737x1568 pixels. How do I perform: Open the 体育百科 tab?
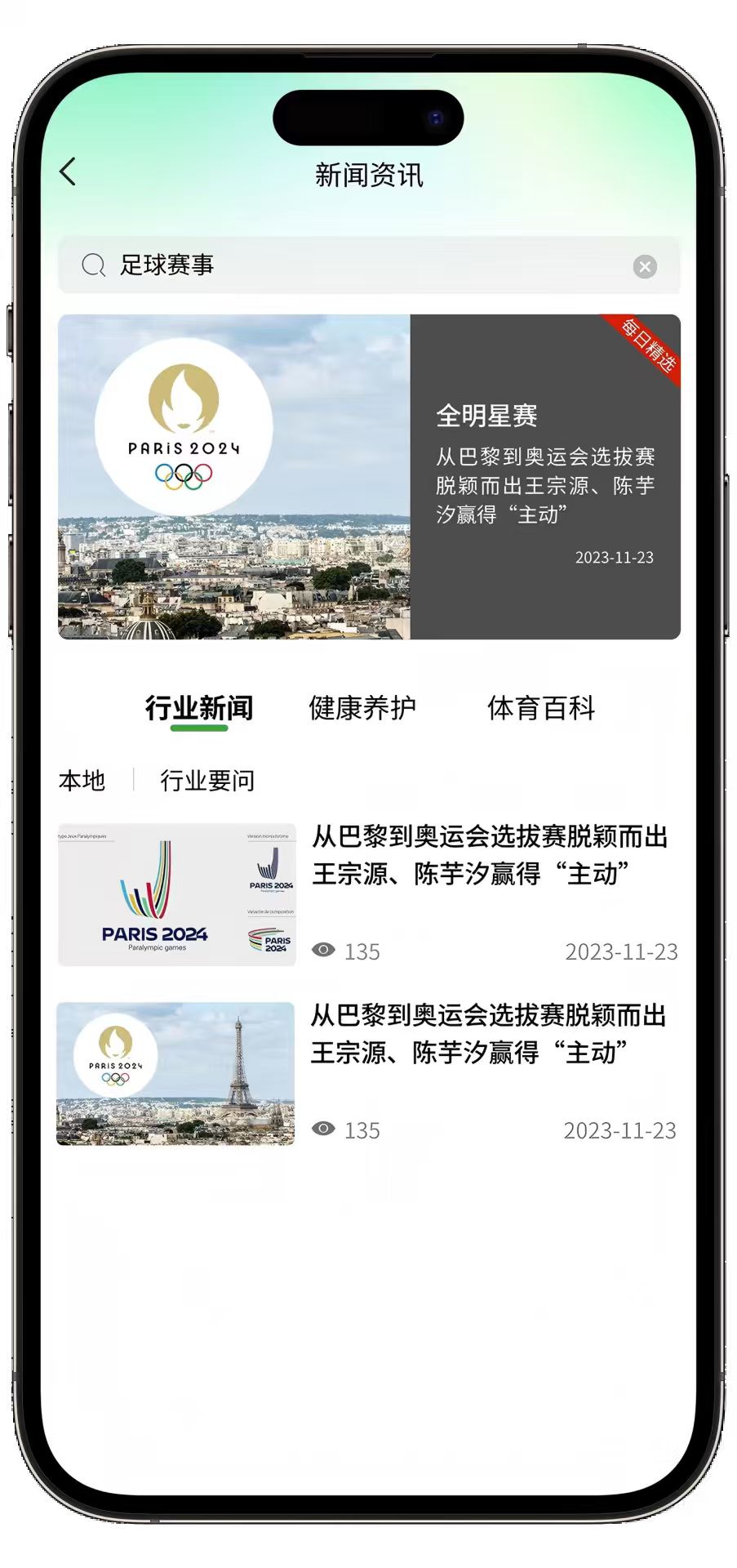coord(542,709)
